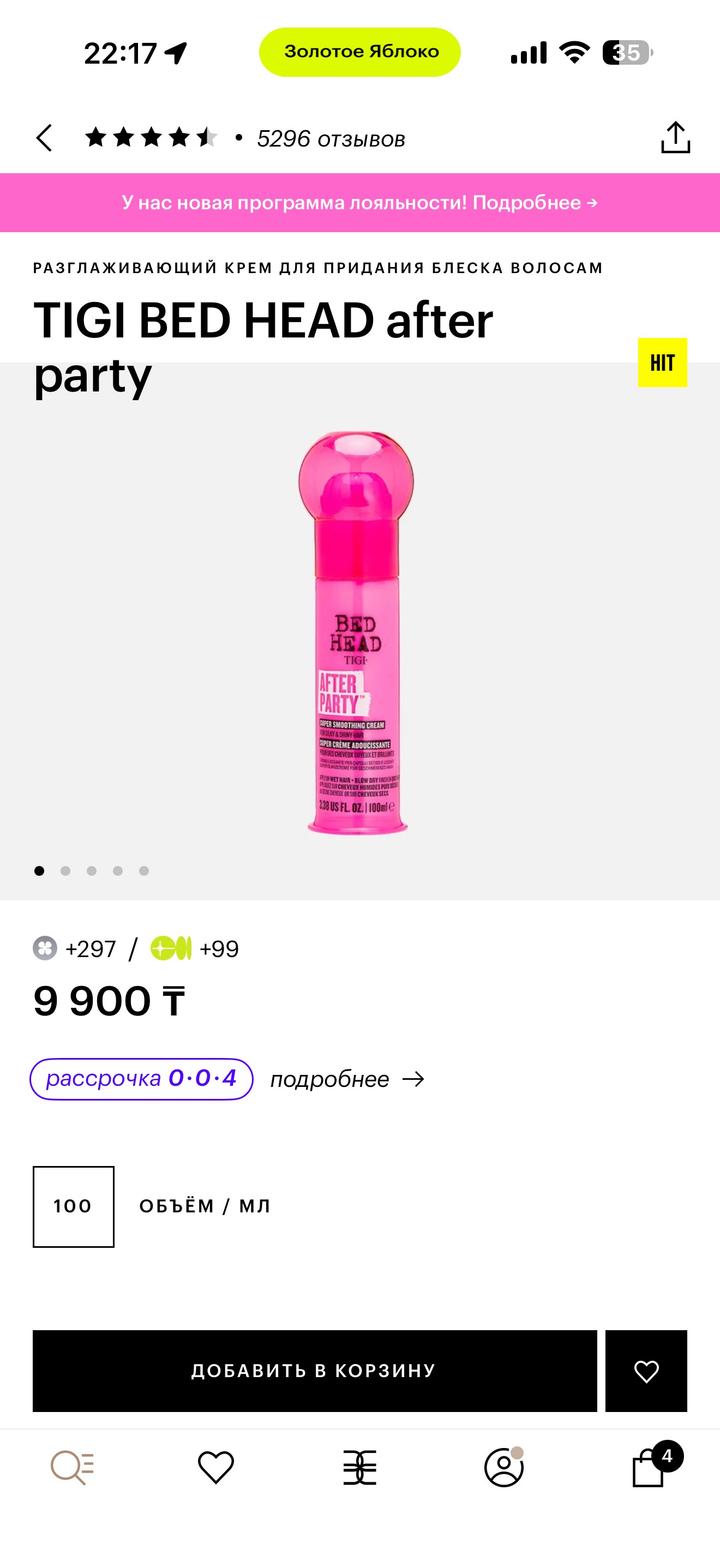The image size is (720, 1564).
Task: Return to Золотое Яблоко app pill
Action: click(360, 52)
